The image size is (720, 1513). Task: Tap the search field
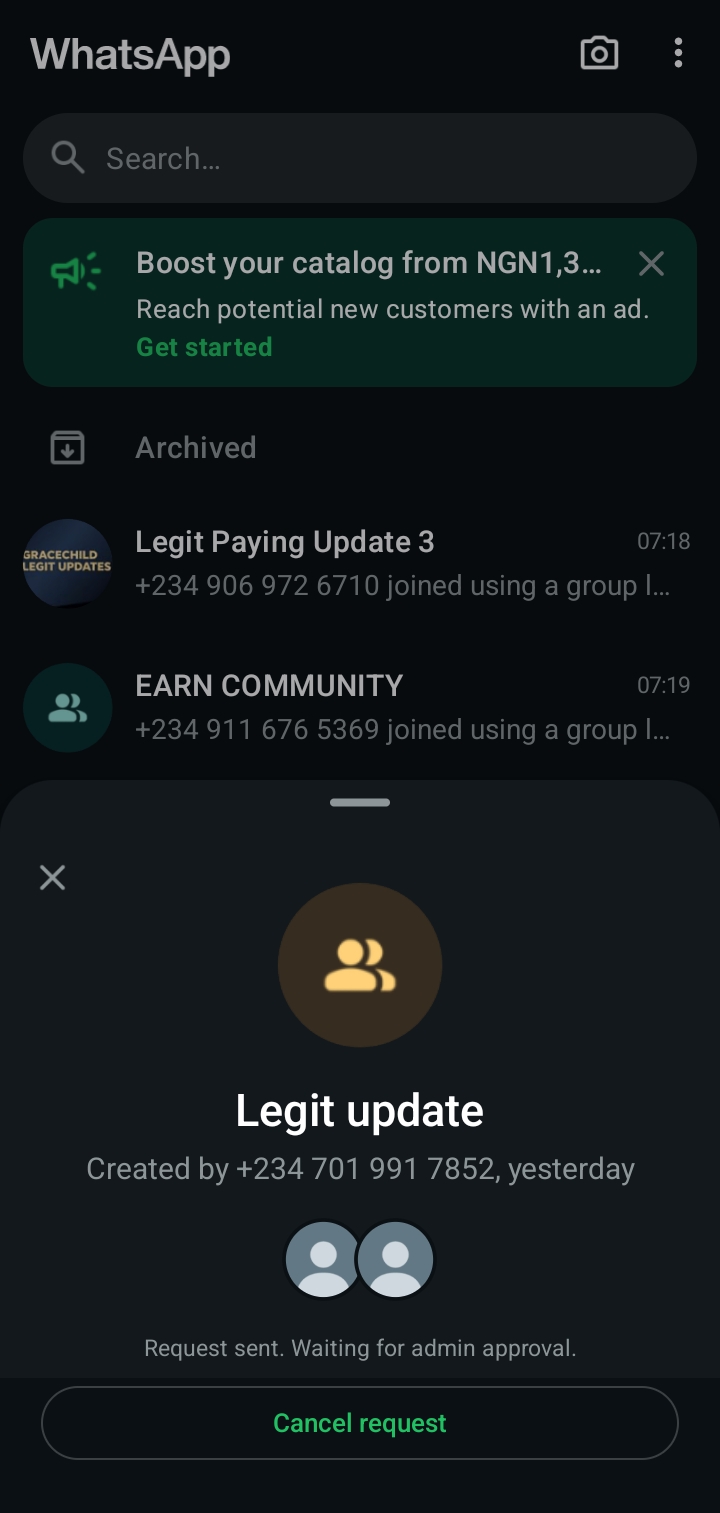coord(360,158)
